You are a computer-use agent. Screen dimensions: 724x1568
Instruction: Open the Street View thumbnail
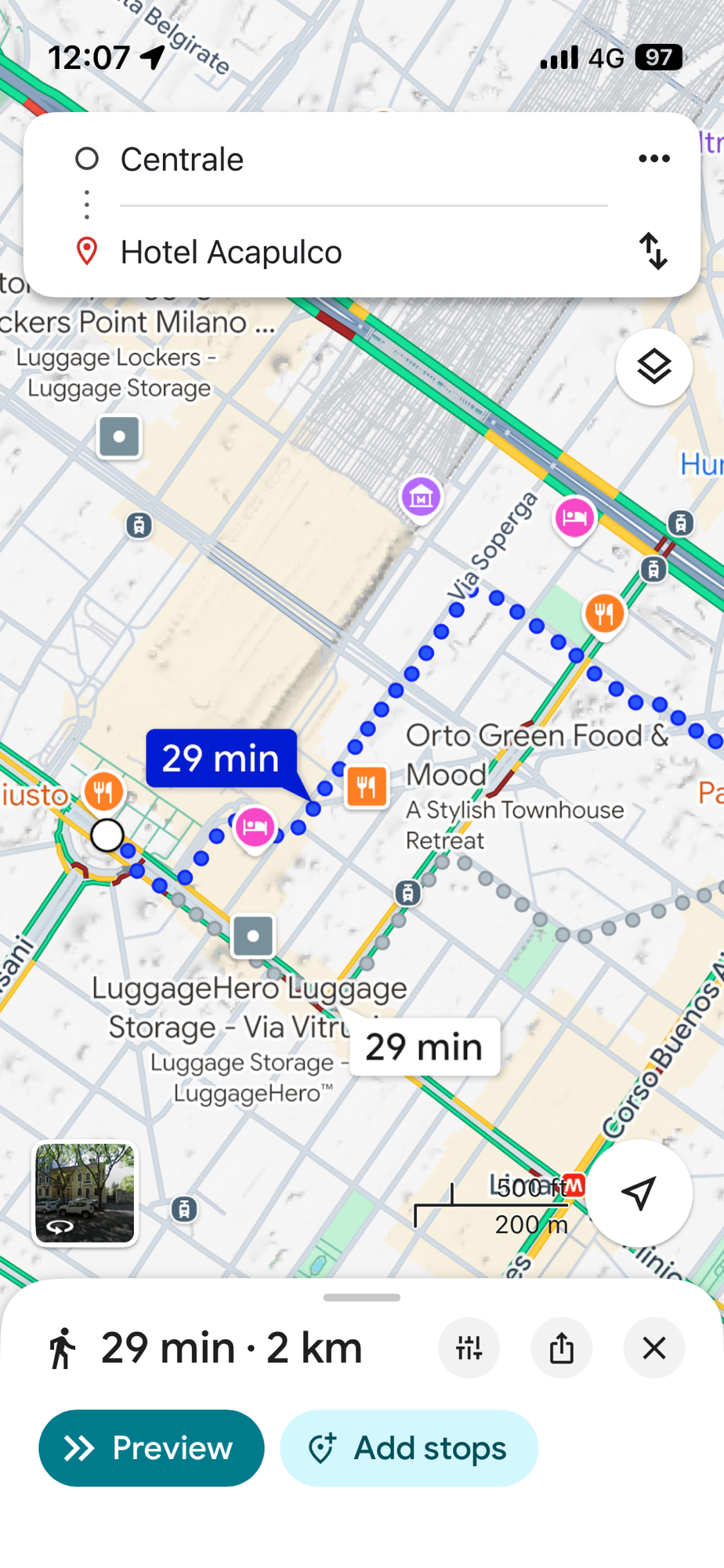point(85,1192)
